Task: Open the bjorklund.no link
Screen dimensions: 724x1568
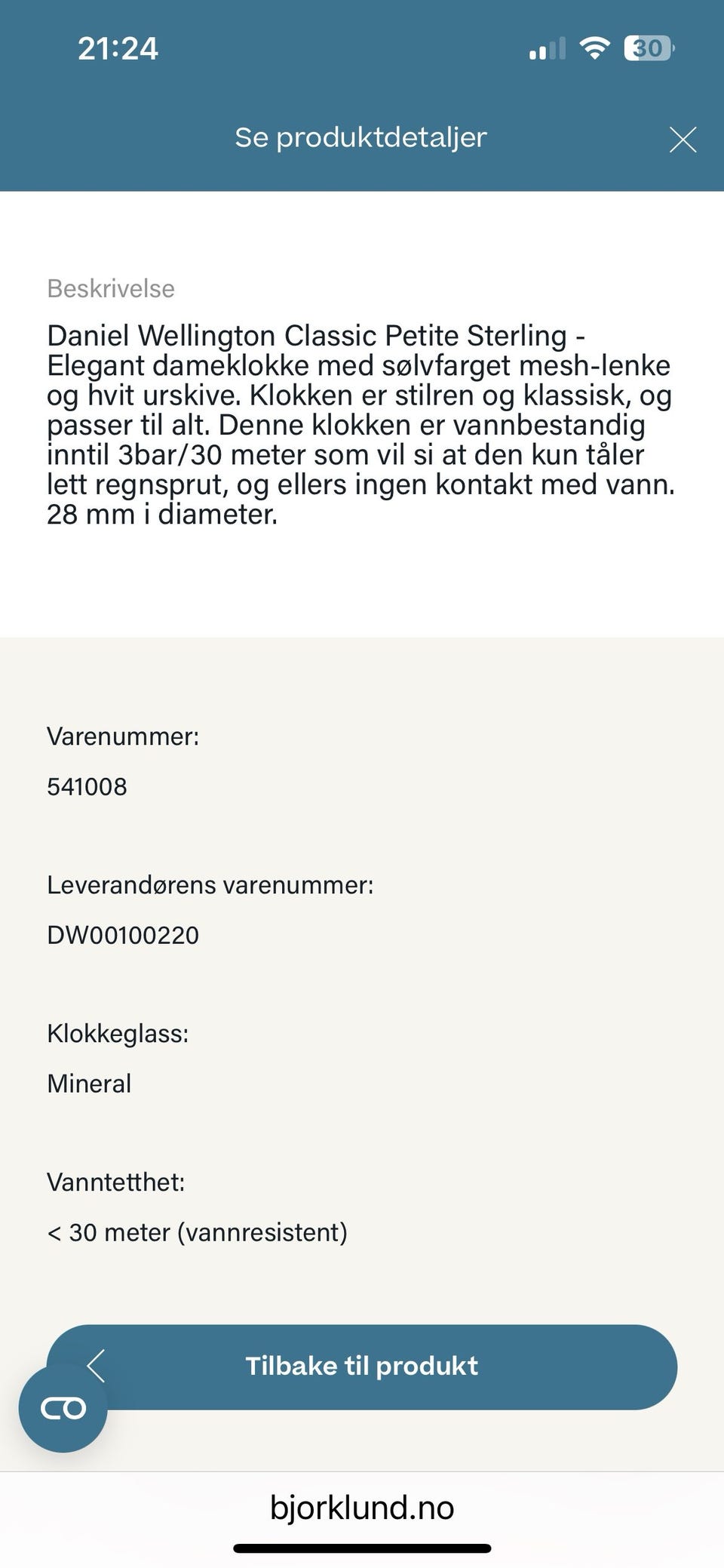Action: (x=362, y=1508)
